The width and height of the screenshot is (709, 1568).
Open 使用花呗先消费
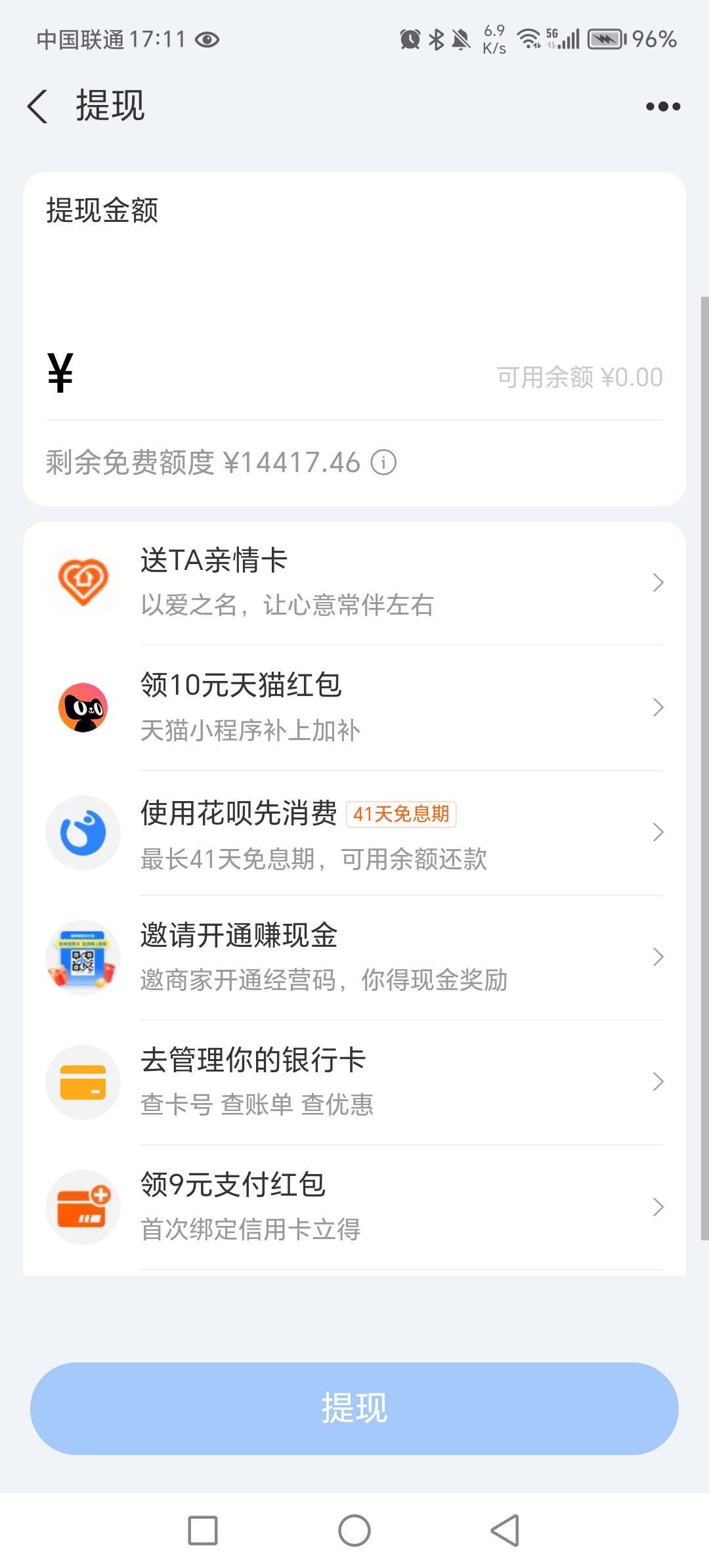pyautogui.click(x=354, y=833)
